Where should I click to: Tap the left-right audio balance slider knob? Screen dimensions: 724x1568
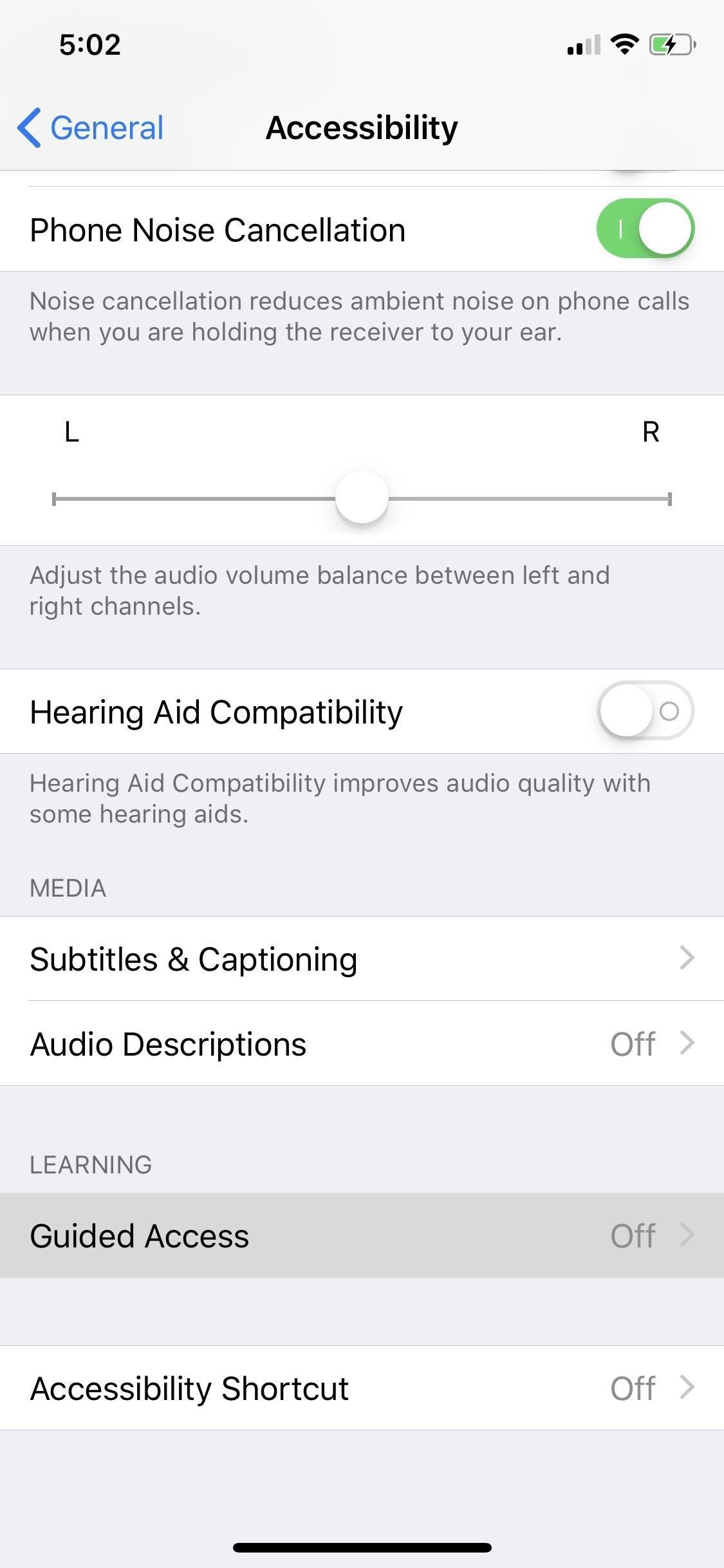362,498
